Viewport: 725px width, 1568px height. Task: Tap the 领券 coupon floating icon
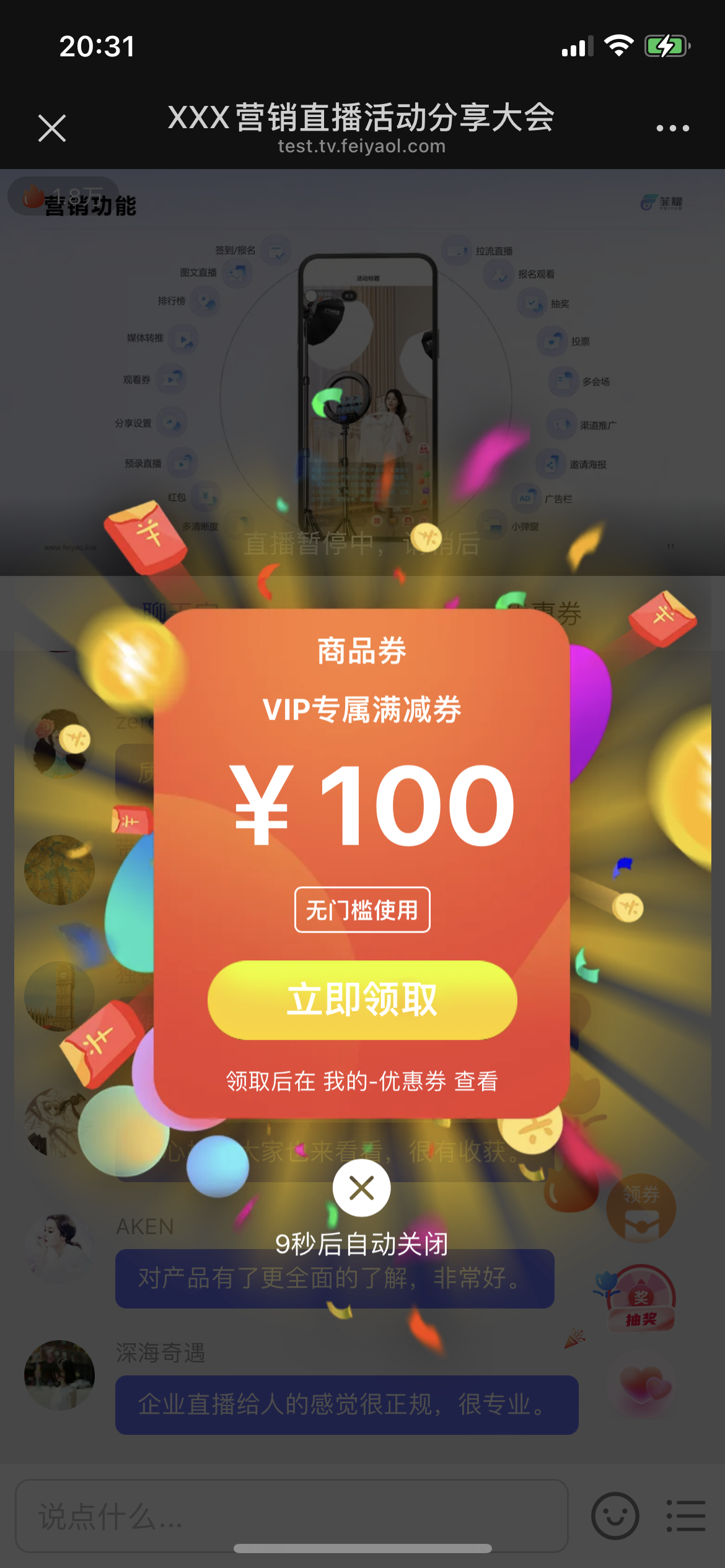[641, 1208]
